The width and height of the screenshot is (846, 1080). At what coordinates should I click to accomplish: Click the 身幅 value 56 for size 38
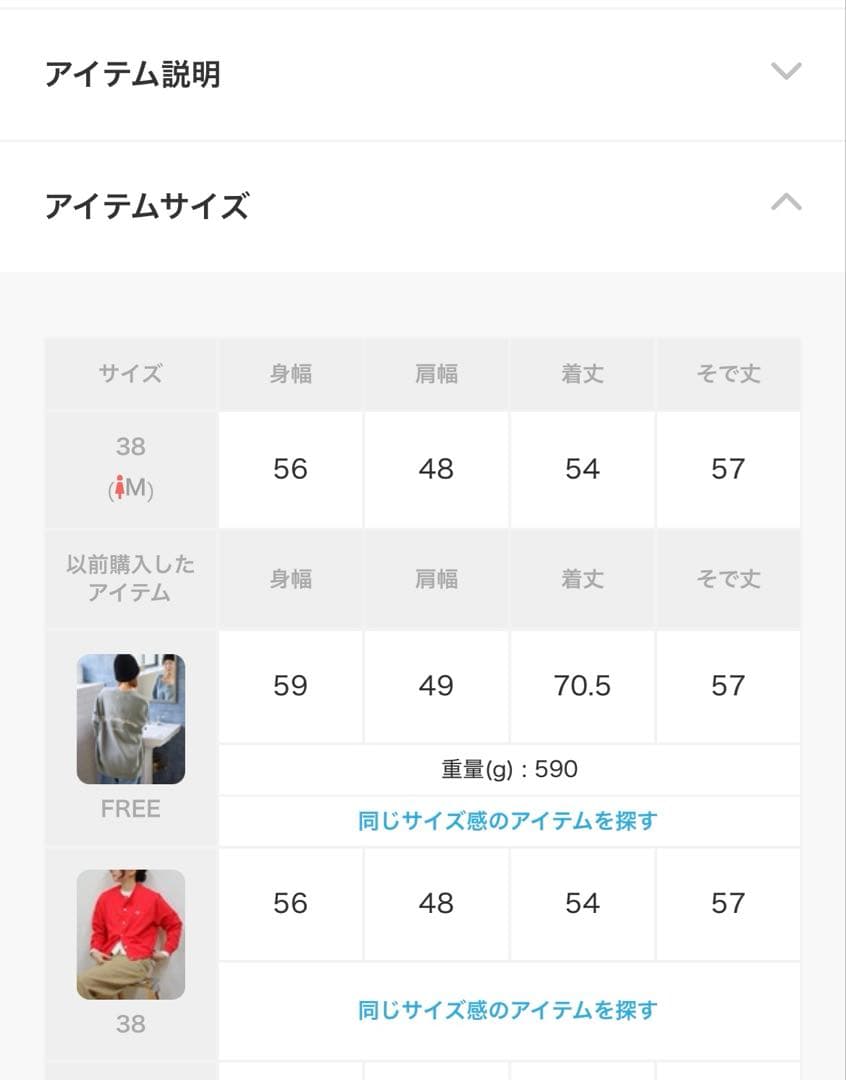point(290,468)
